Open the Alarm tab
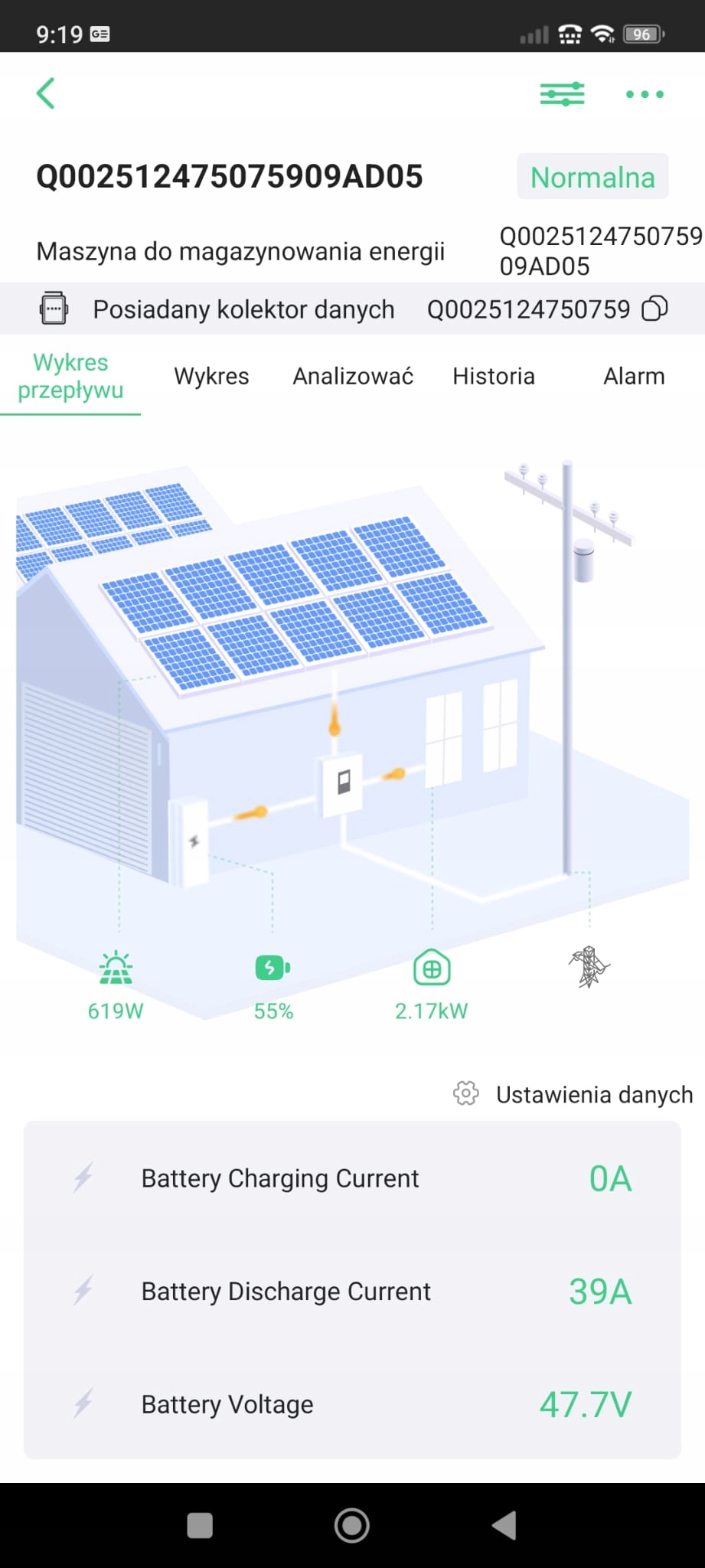The width and height of the screenshot is (705, 1568). (x=634, y=376)
